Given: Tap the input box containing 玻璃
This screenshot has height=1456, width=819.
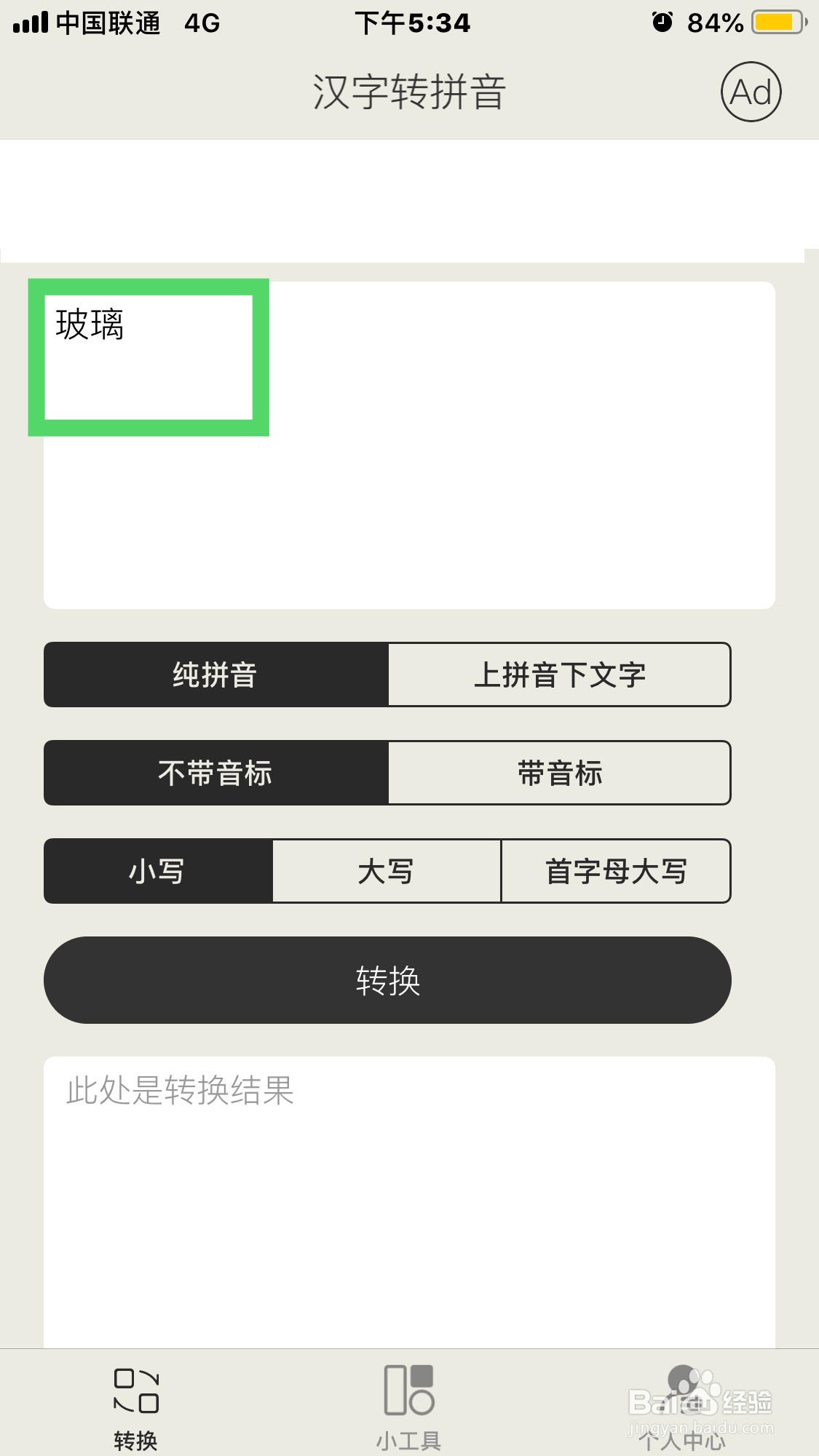Looking at the screenshot, I should (x=148, y=355).
